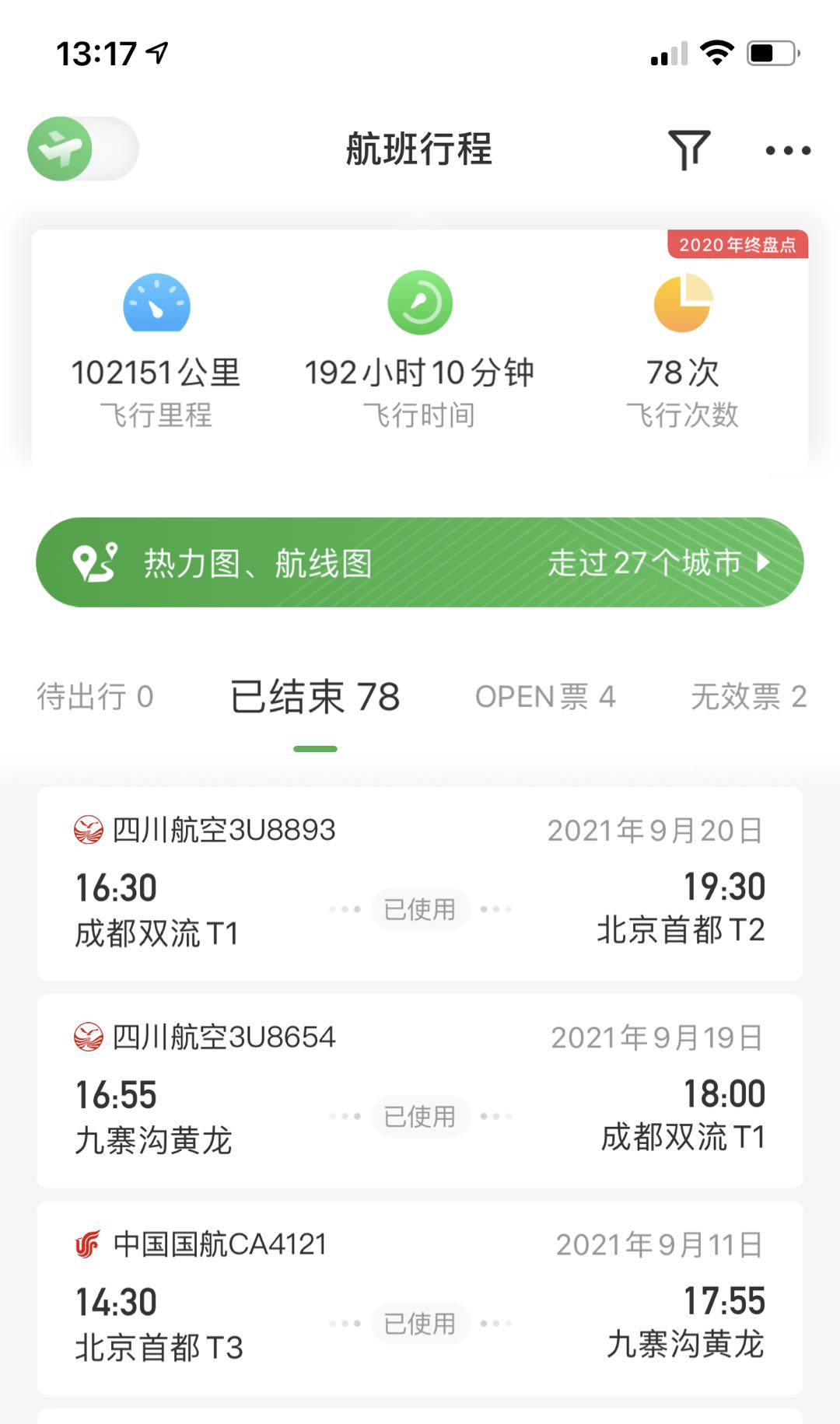Switch to the OPEN票 tab
Screen dimensions: 840x1424
[x=545, y=697]
